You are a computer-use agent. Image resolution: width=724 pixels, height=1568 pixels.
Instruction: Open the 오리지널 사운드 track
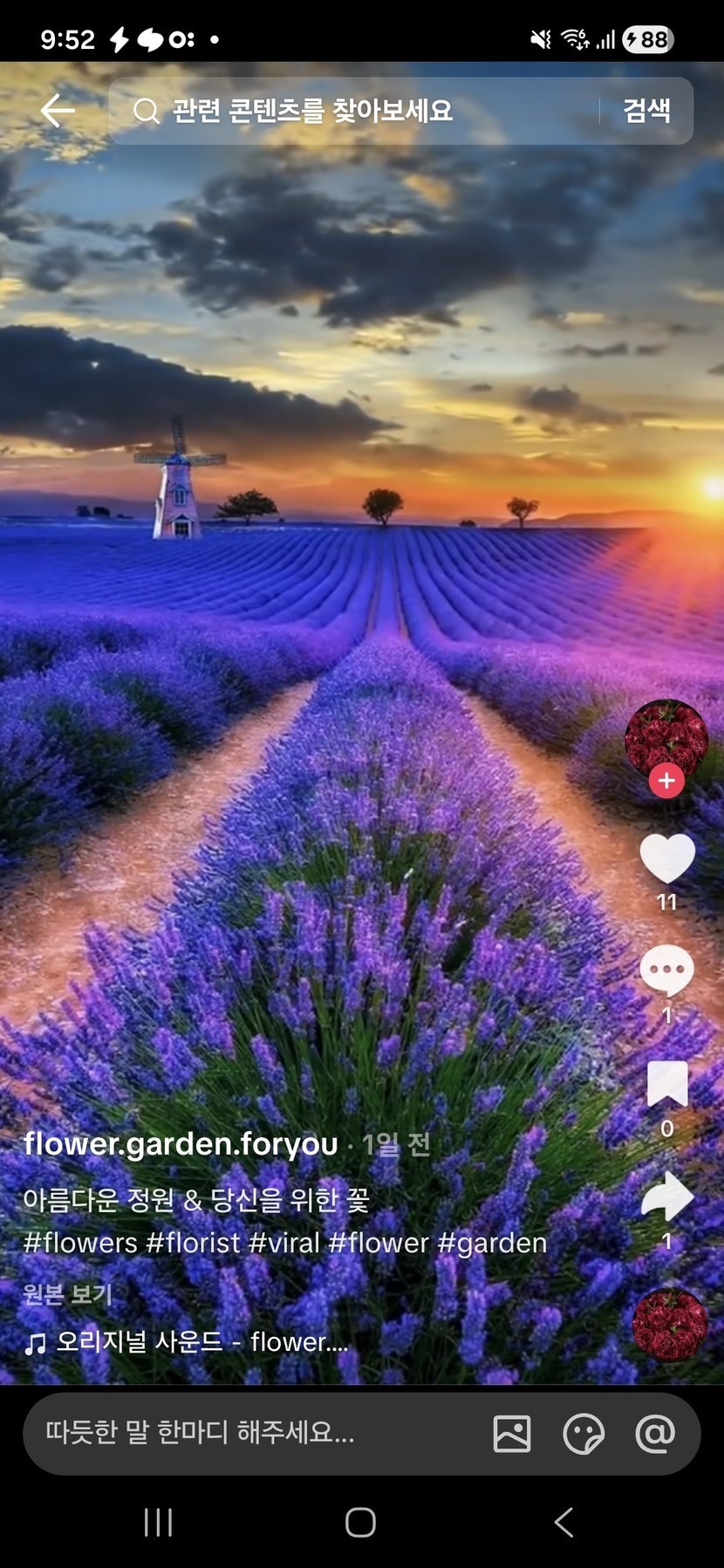[x=201, y=1341]
